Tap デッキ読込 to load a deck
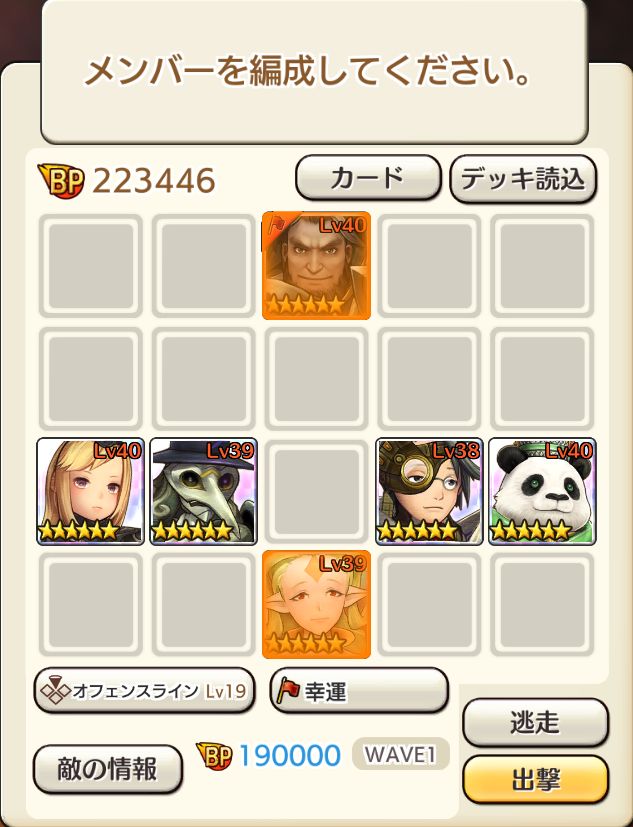Viewport: 633px width, 827px height. click(x=523, y=179)
